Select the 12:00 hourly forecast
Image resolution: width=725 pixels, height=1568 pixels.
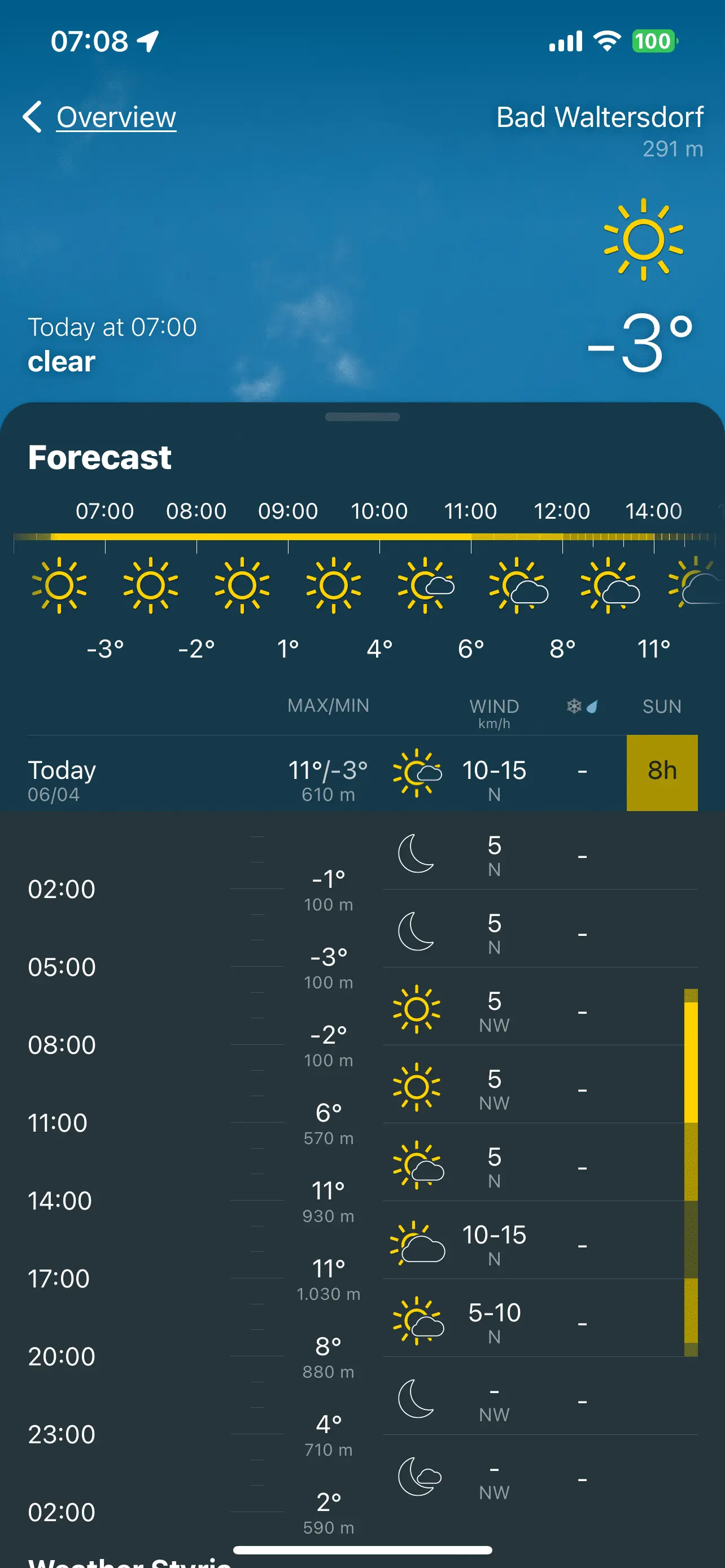tap(561, 584)
